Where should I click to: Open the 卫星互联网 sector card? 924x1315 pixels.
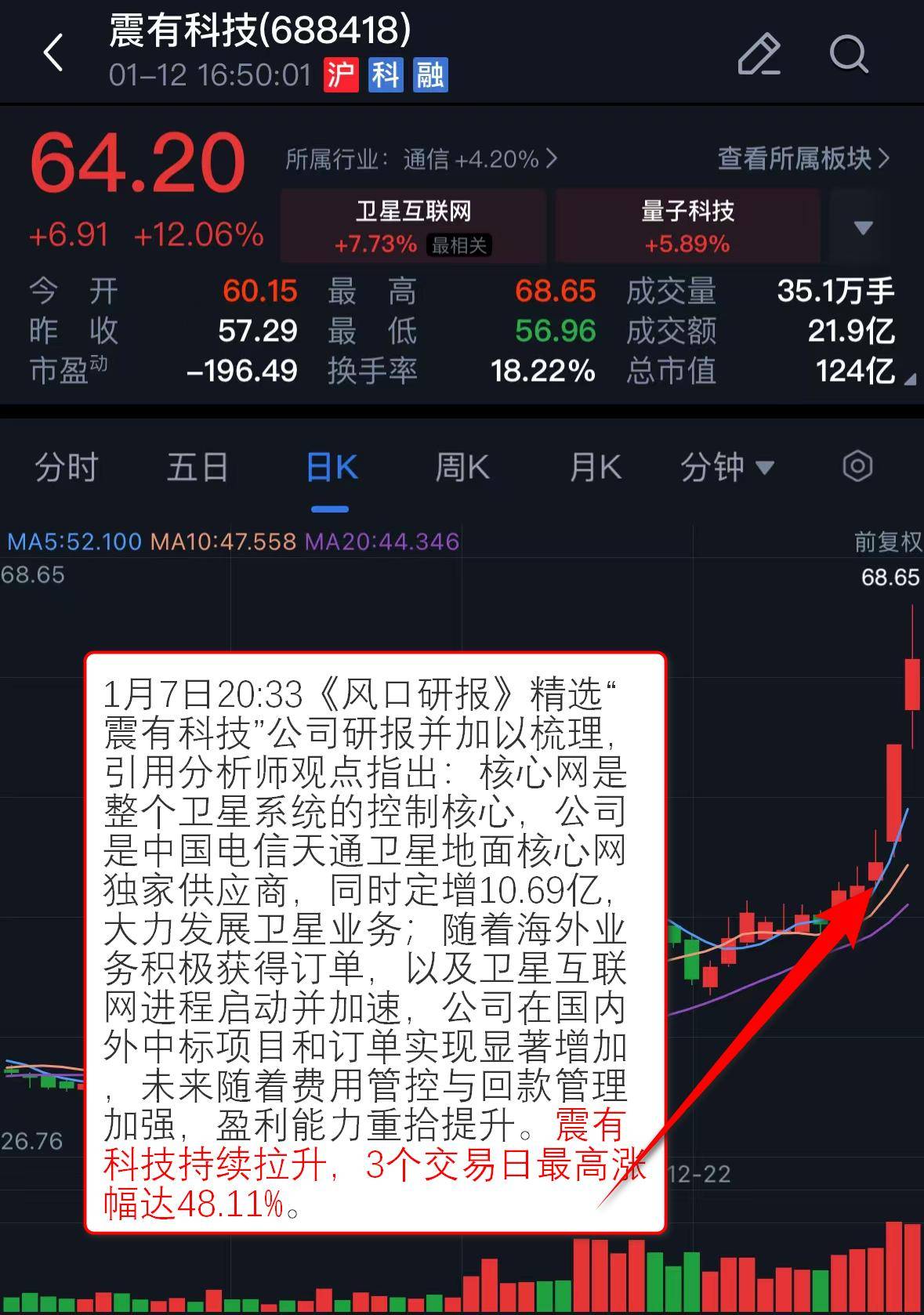[413, 226]
